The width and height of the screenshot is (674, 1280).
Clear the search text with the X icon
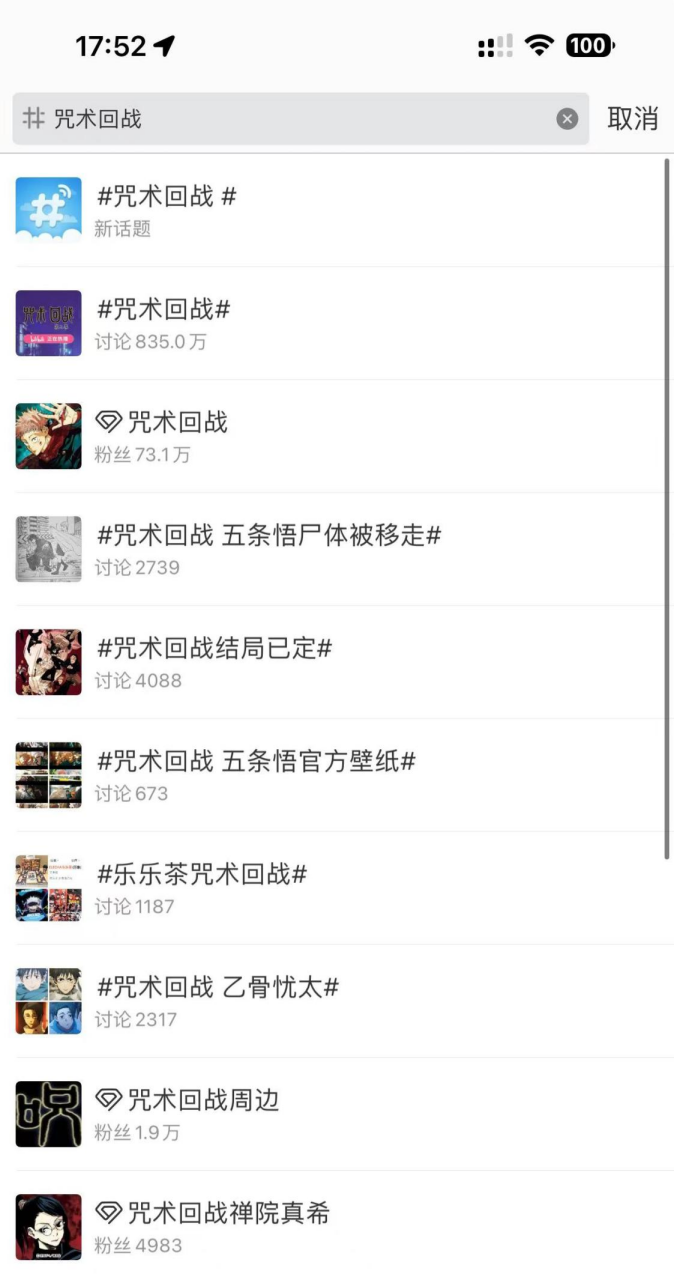pos(567,119)
